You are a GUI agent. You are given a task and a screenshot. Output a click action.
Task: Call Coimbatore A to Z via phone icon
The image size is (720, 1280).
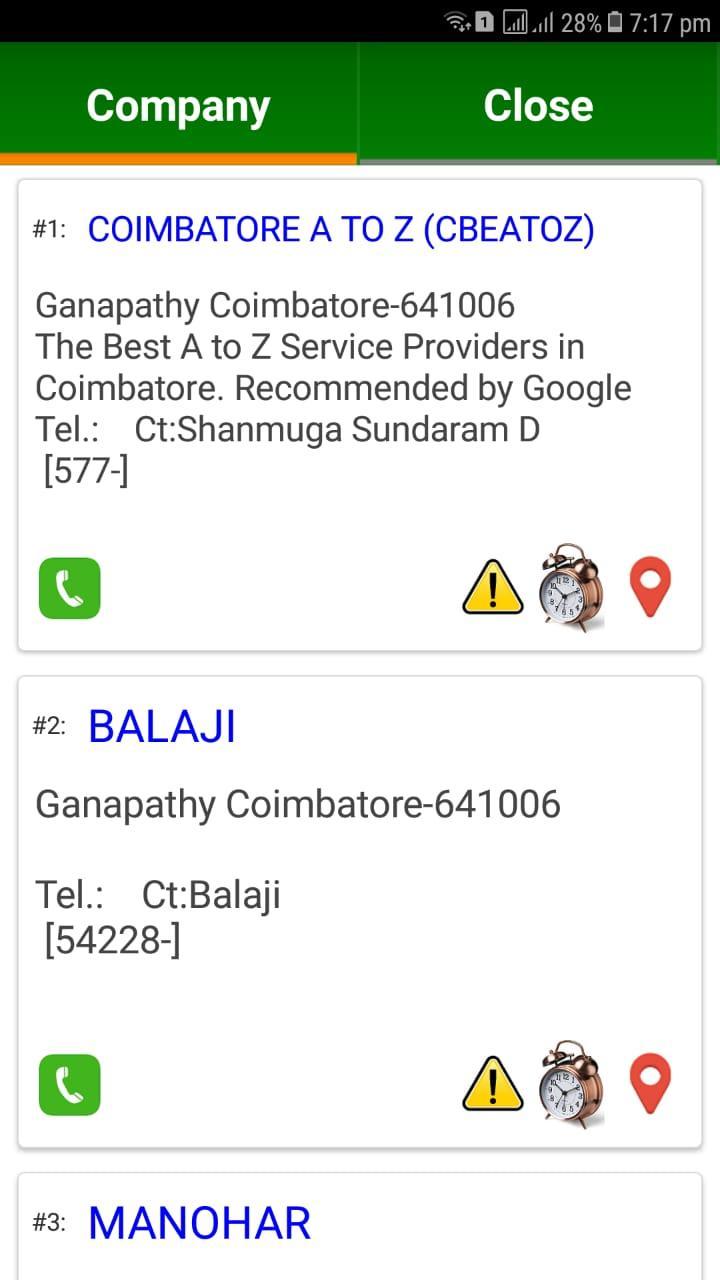[x=69, y=588]
